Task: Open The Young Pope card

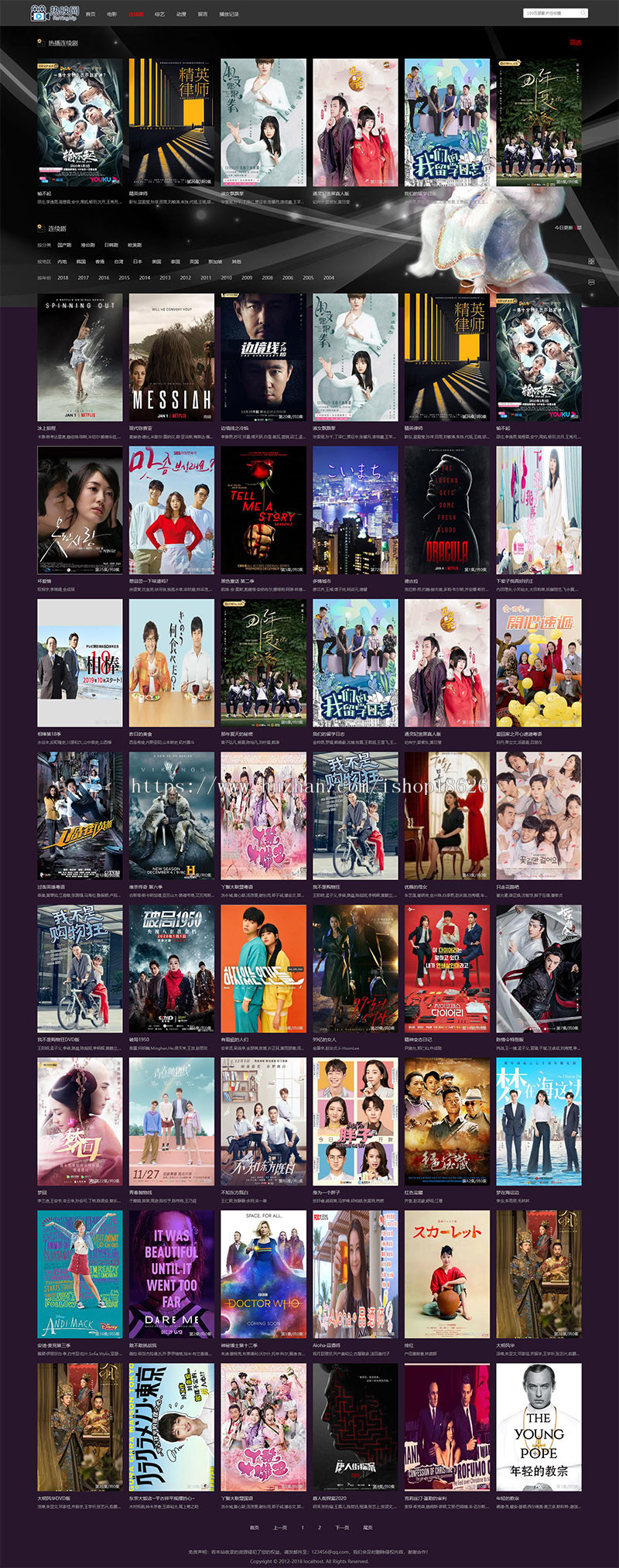Action: click(539, 1426)
